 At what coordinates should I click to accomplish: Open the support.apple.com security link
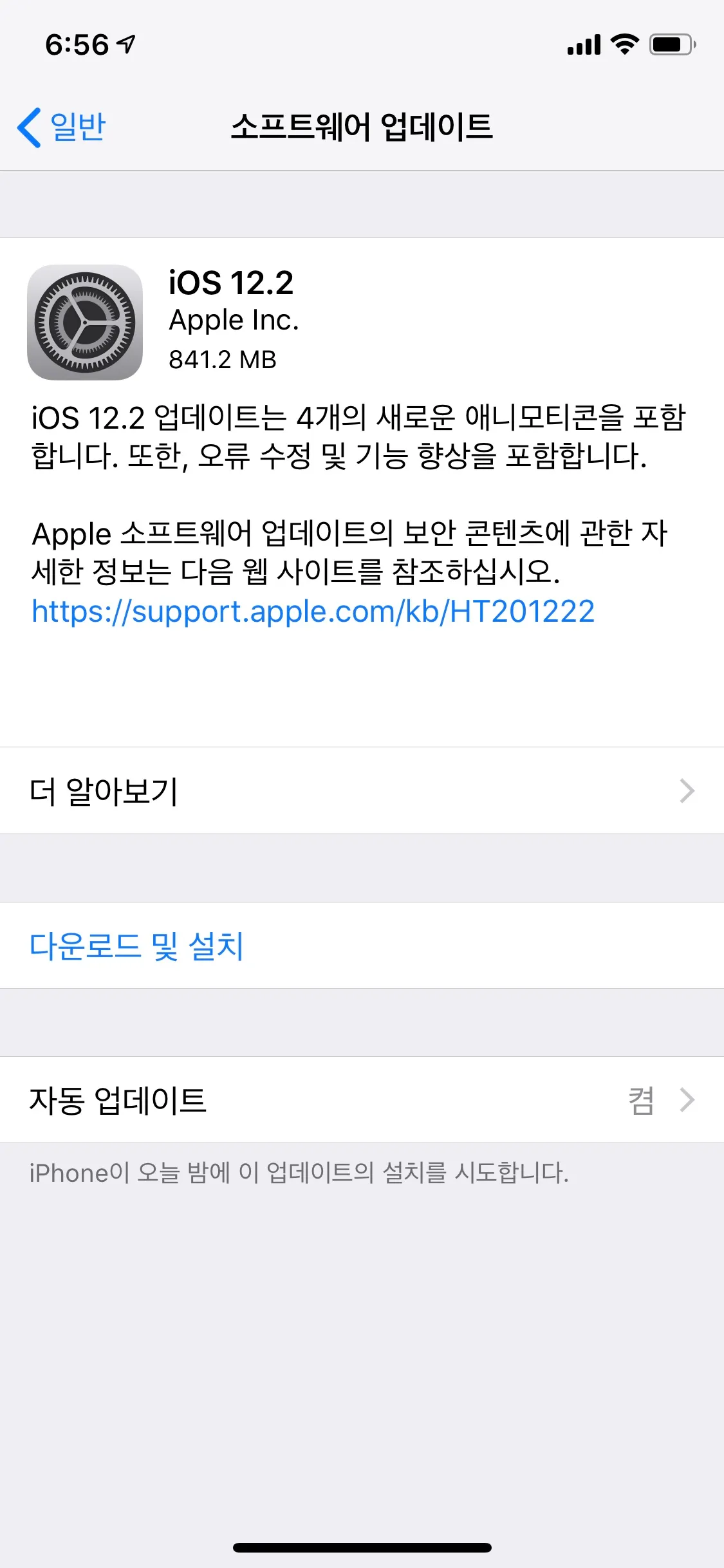click(x=313, y=611)
